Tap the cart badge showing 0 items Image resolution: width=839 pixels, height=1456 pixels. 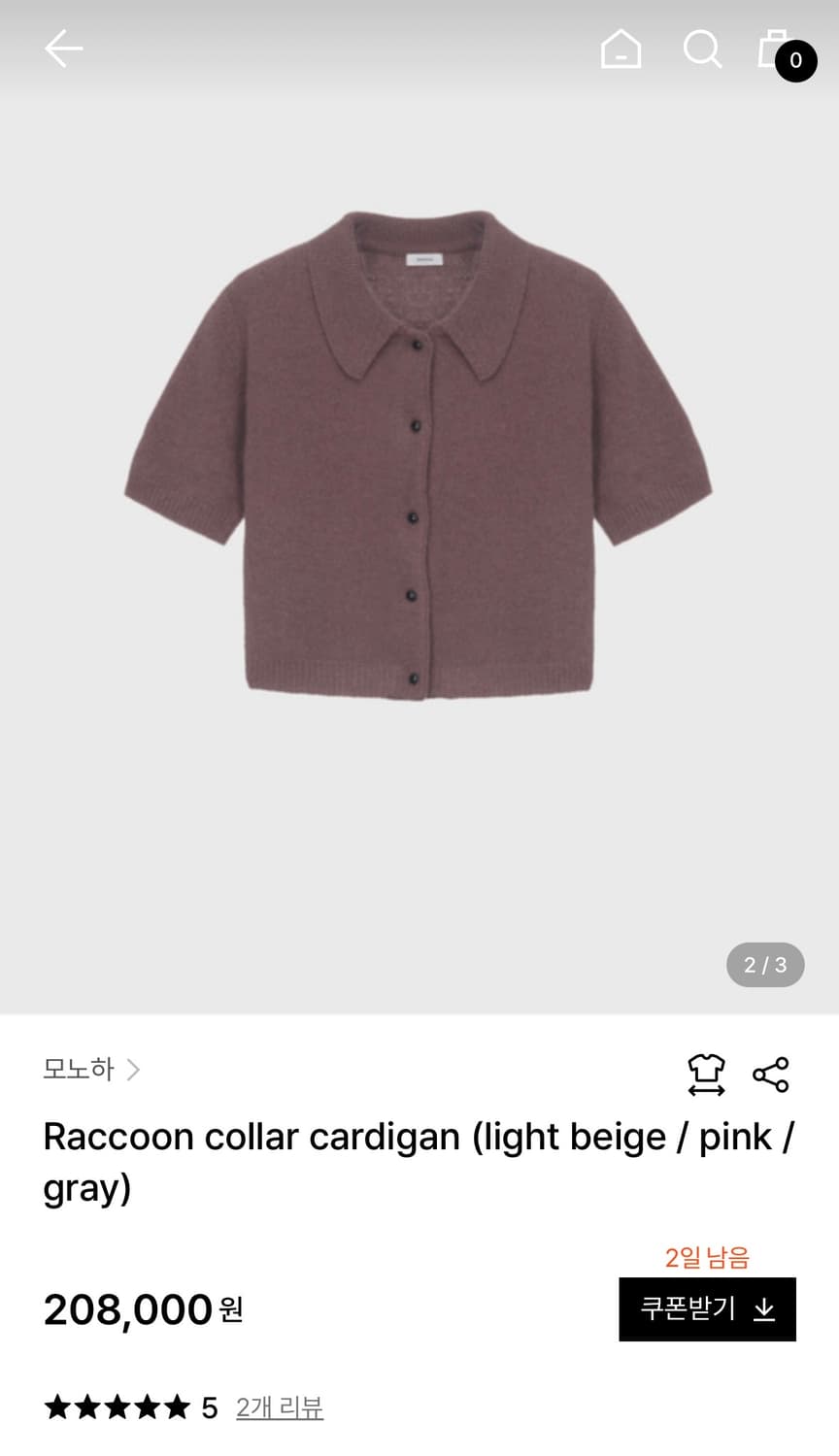click(796, 61)
